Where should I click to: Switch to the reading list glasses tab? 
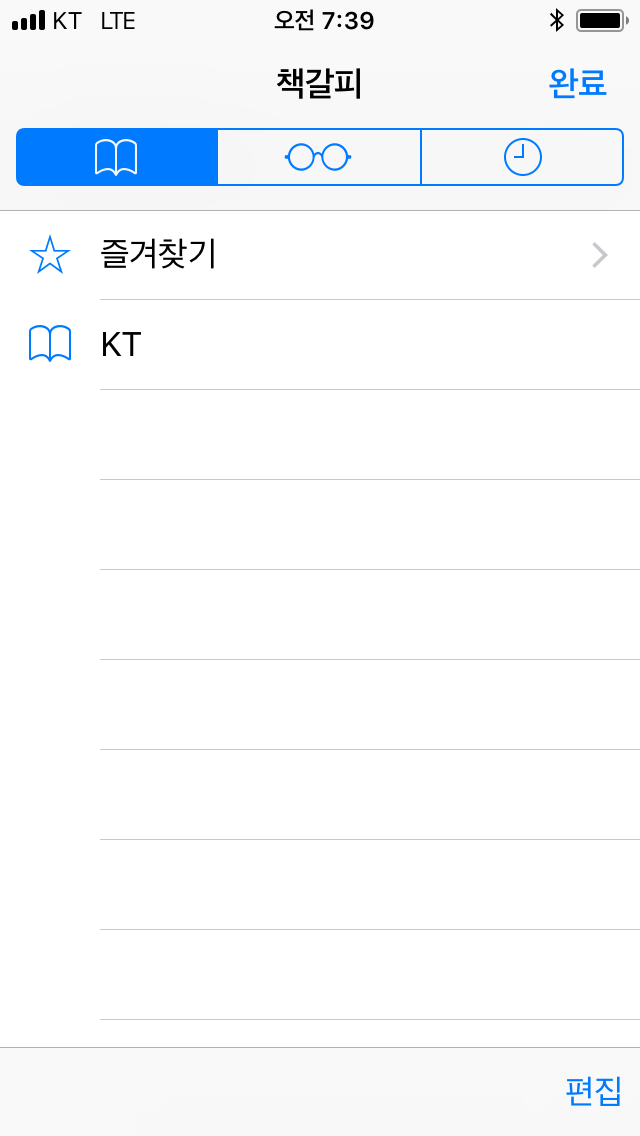pos(319,157)
